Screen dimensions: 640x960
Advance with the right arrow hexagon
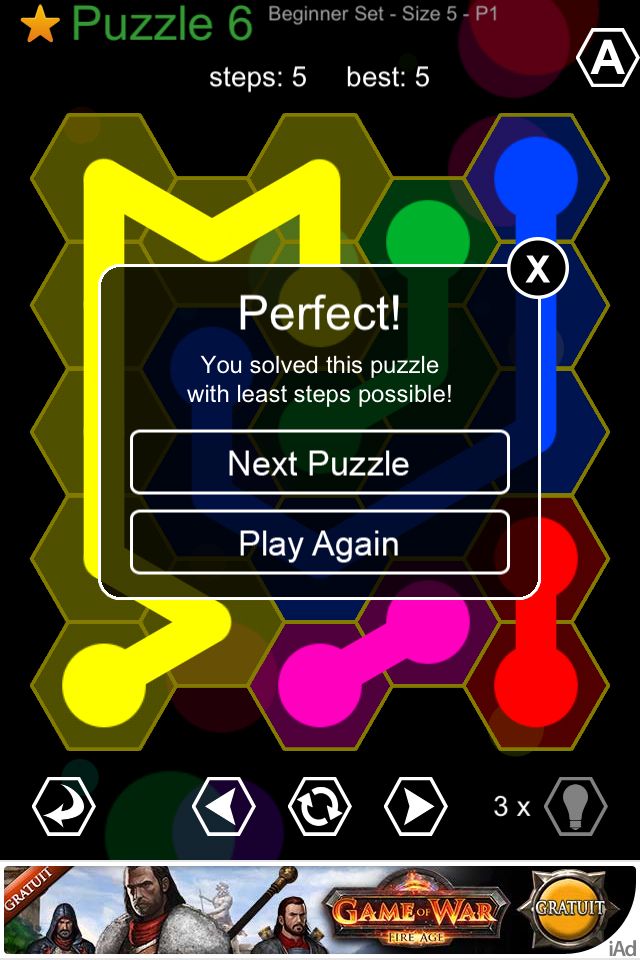pos(416,805)
